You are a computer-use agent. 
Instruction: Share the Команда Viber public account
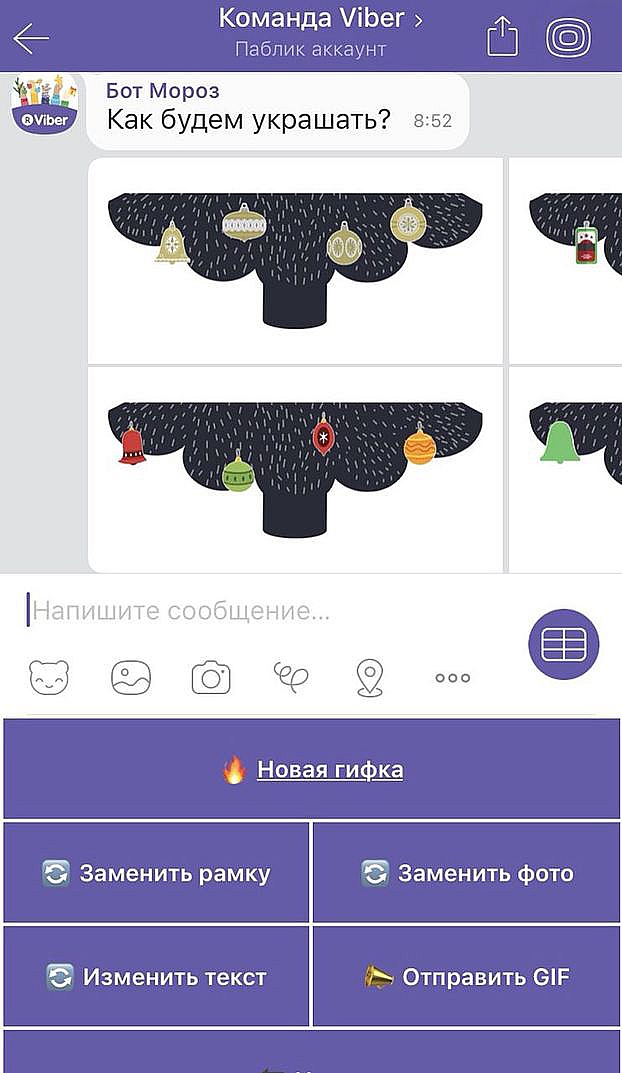click(x=503, y=38)
